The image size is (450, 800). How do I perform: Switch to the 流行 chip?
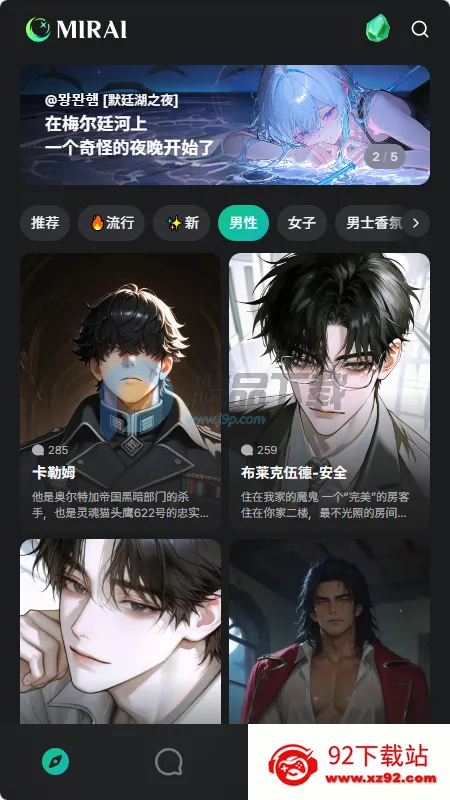111,223
